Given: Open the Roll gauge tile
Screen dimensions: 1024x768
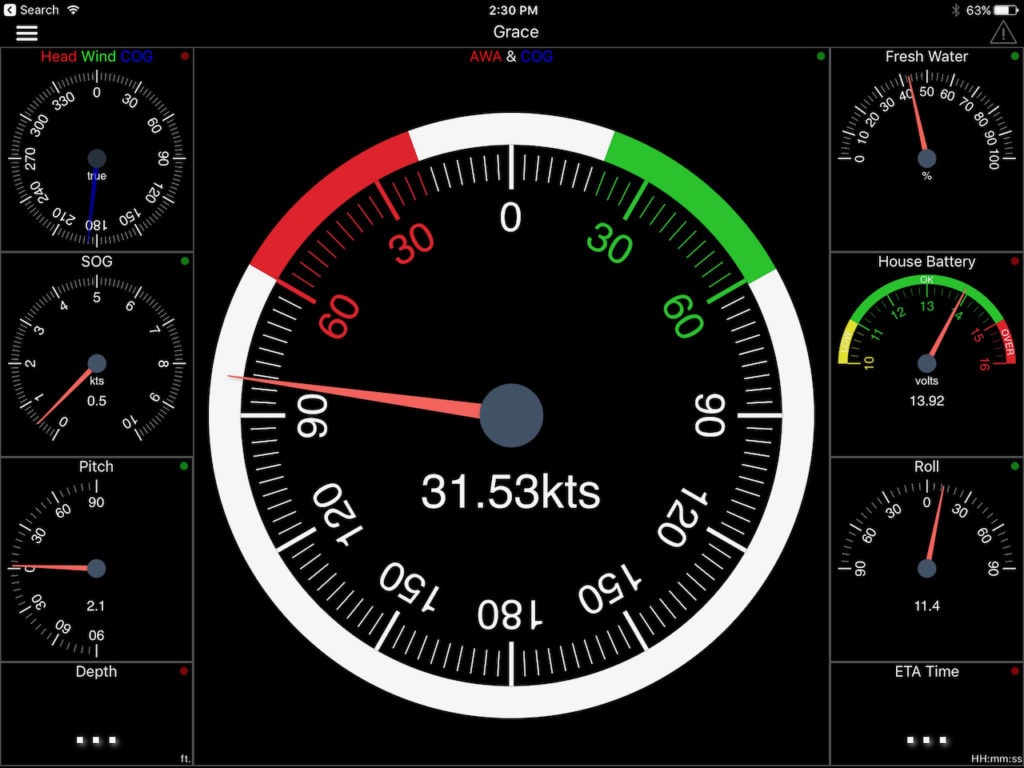Looking at the screenshot, I should pyautogui.click(x=926, y=560).
